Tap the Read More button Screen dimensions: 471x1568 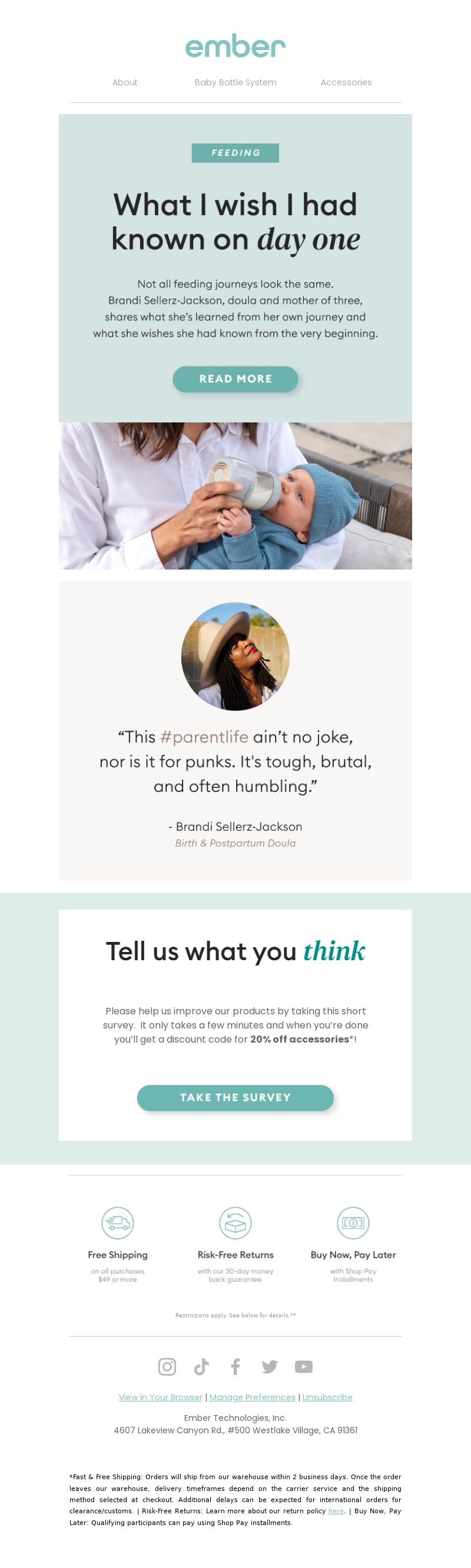(235, 378)
